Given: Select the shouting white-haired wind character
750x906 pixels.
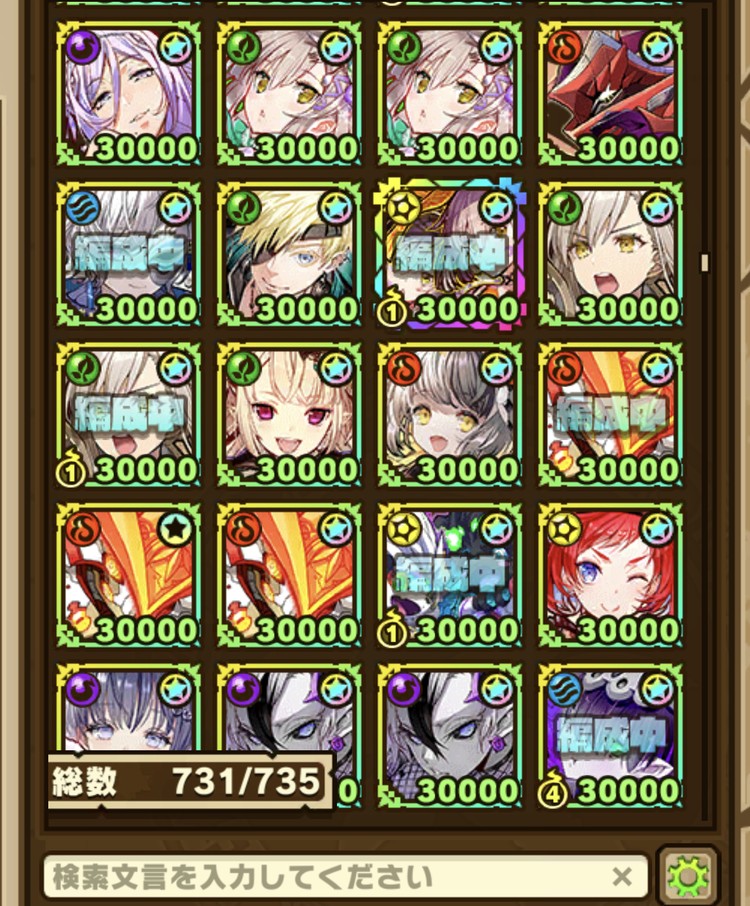Looking at the screenshot, I should (609, 255).
